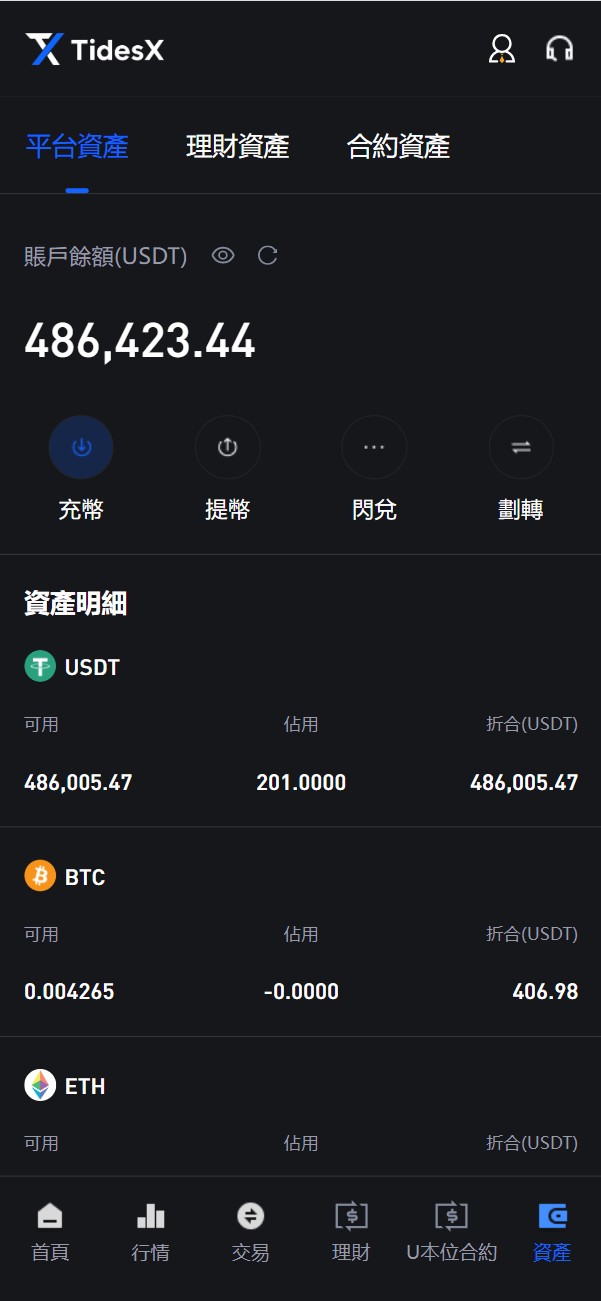601x1301 pixels.
Task: Refresh the account balance
Action: click(x=267, y=256)
